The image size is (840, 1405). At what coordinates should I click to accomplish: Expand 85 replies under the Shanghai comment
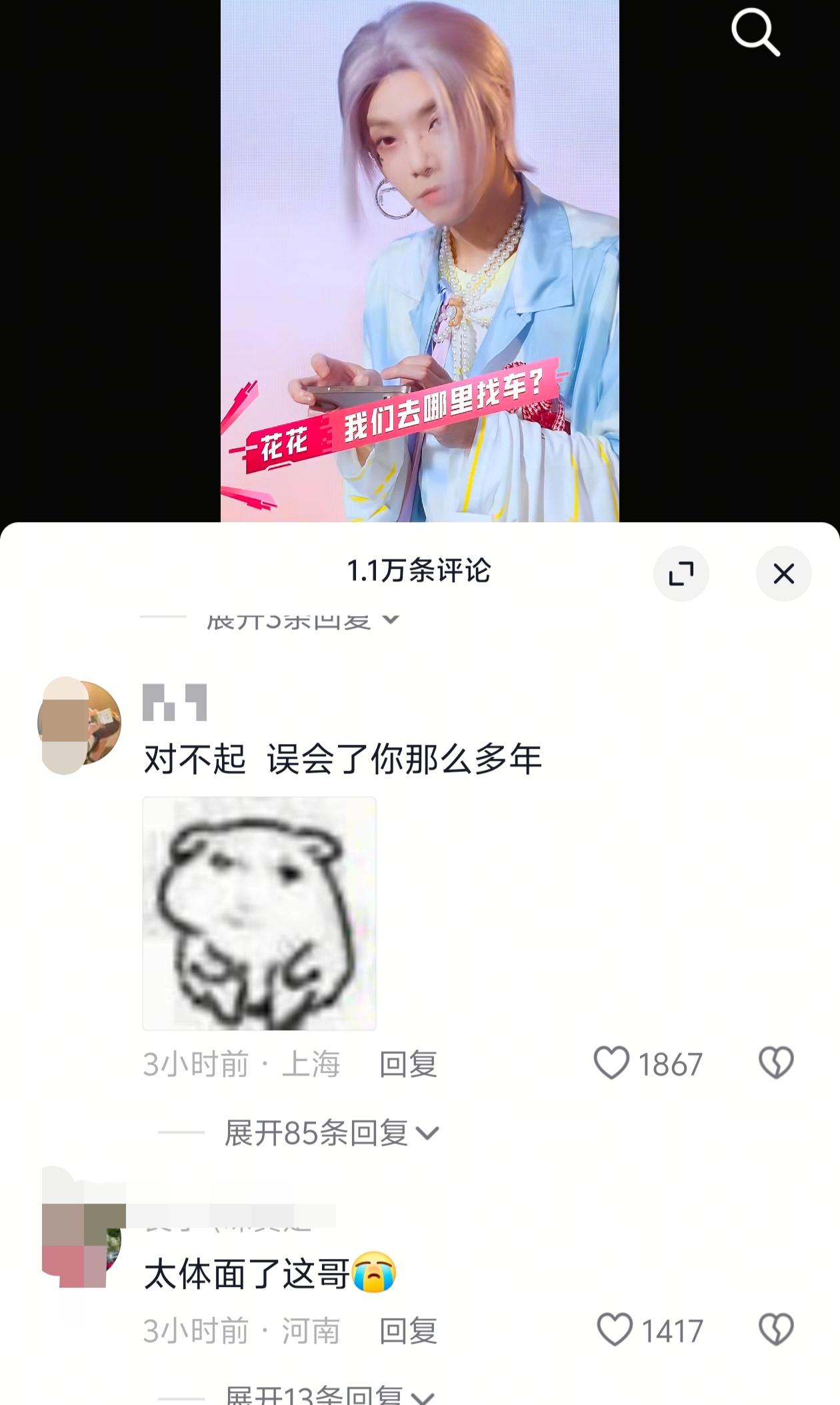pyautogui.click(x=331, y=1133)
